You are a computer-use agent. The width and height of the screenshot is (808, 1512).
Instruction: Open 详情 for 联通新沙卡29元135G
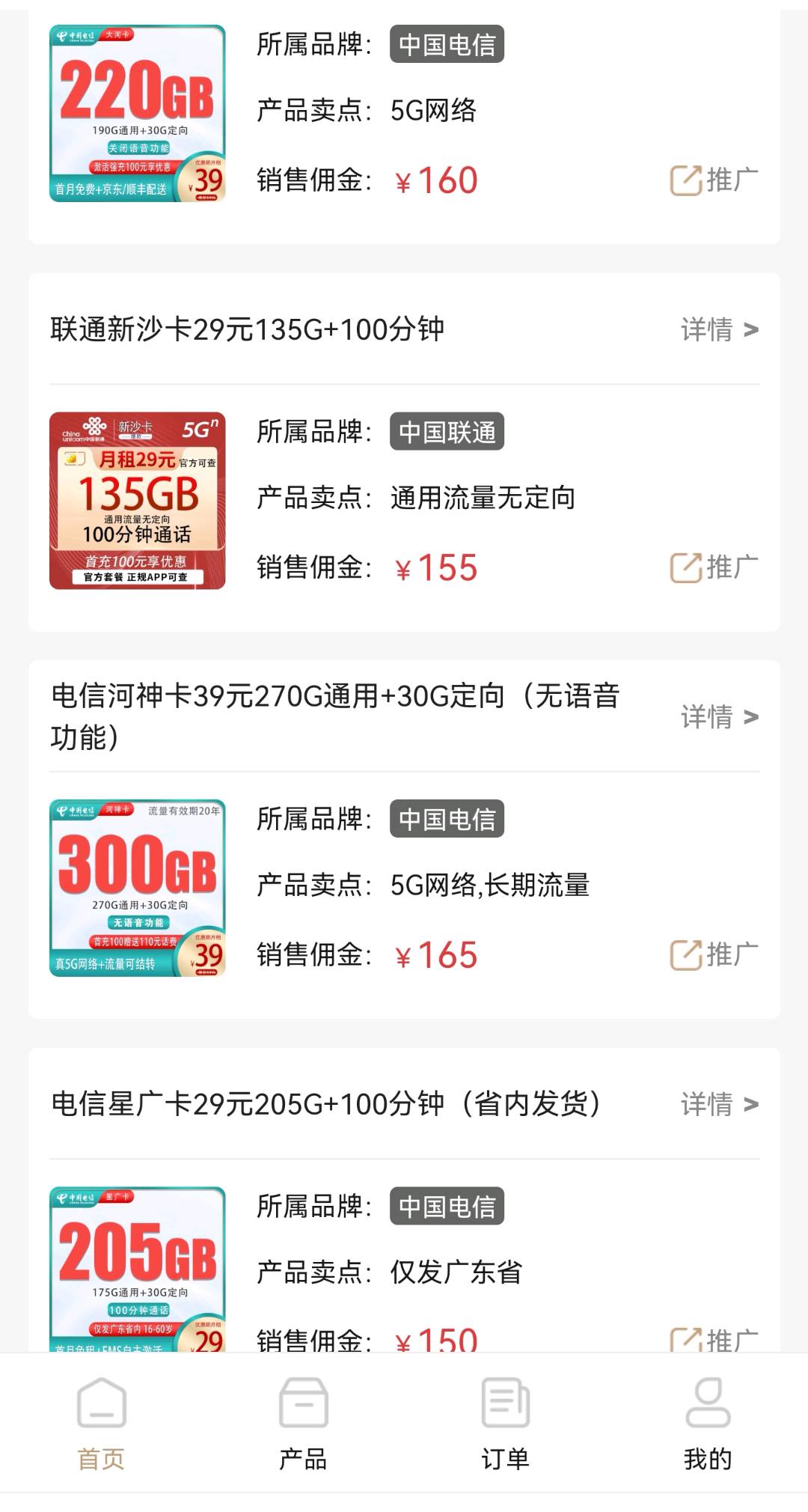(x=719, y=329)
